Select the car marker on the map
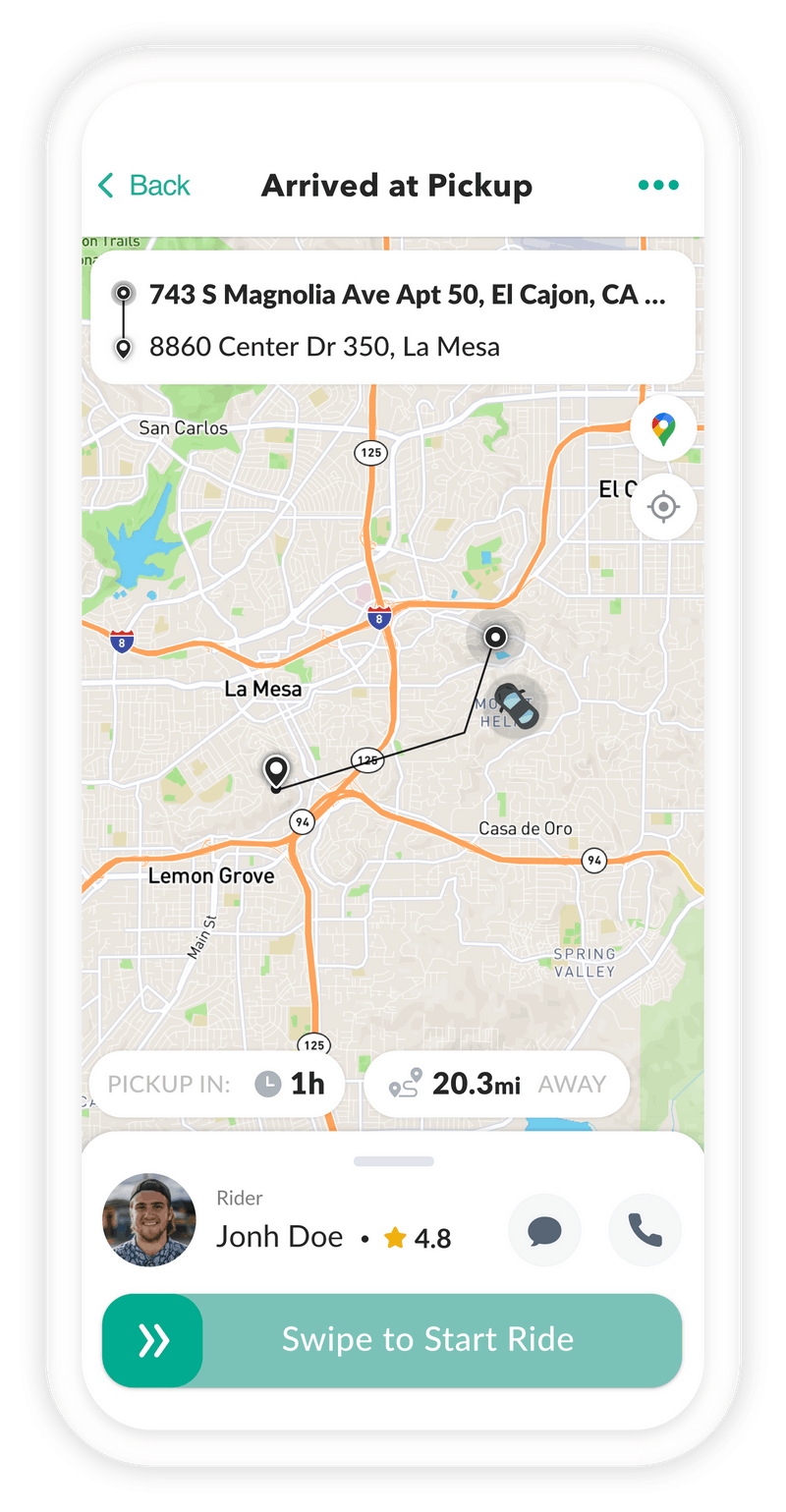This screenshot has width=786, height=1512. (518, 706)
